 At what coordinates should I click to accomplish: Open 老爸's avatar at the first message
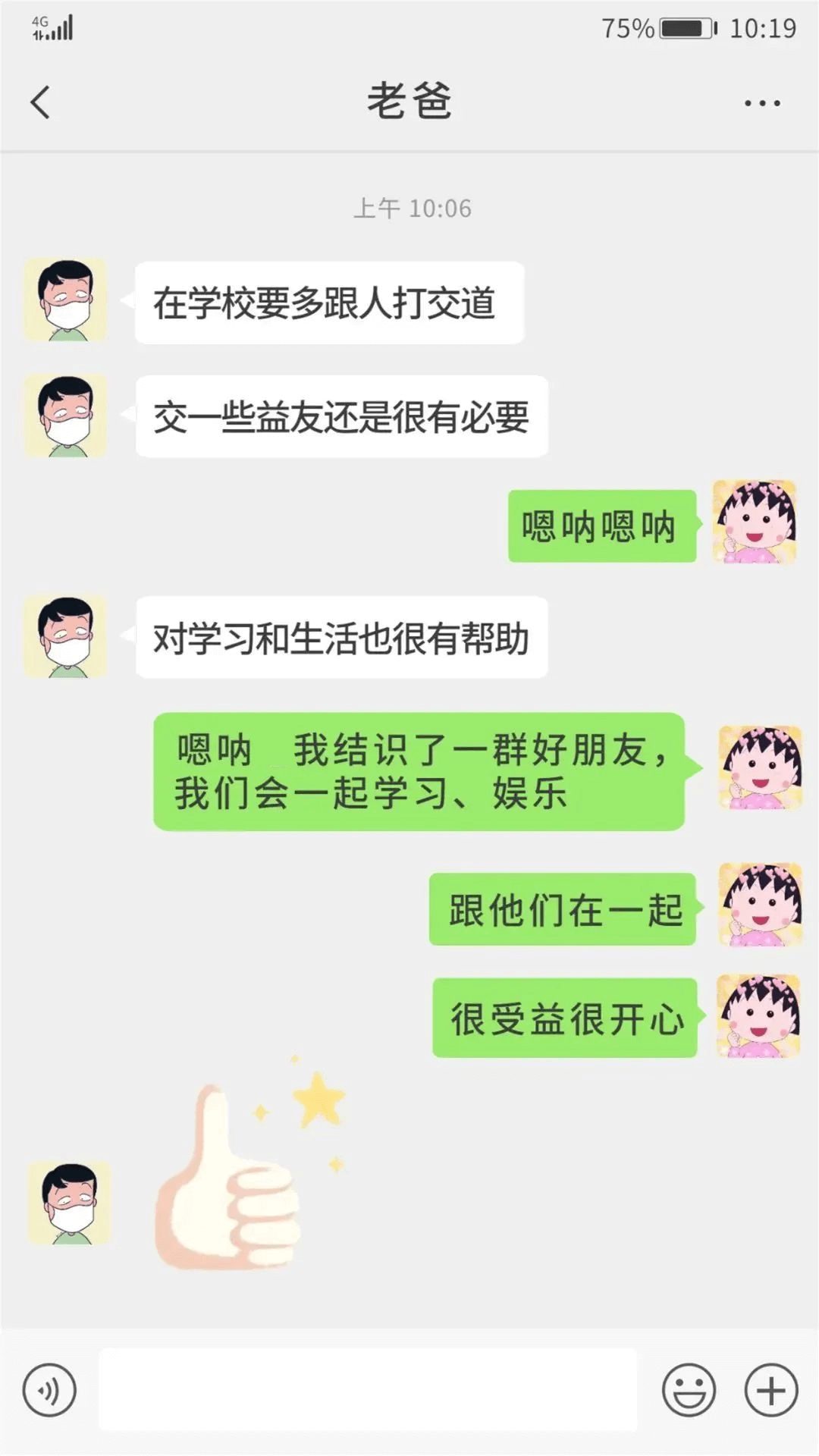67,297
